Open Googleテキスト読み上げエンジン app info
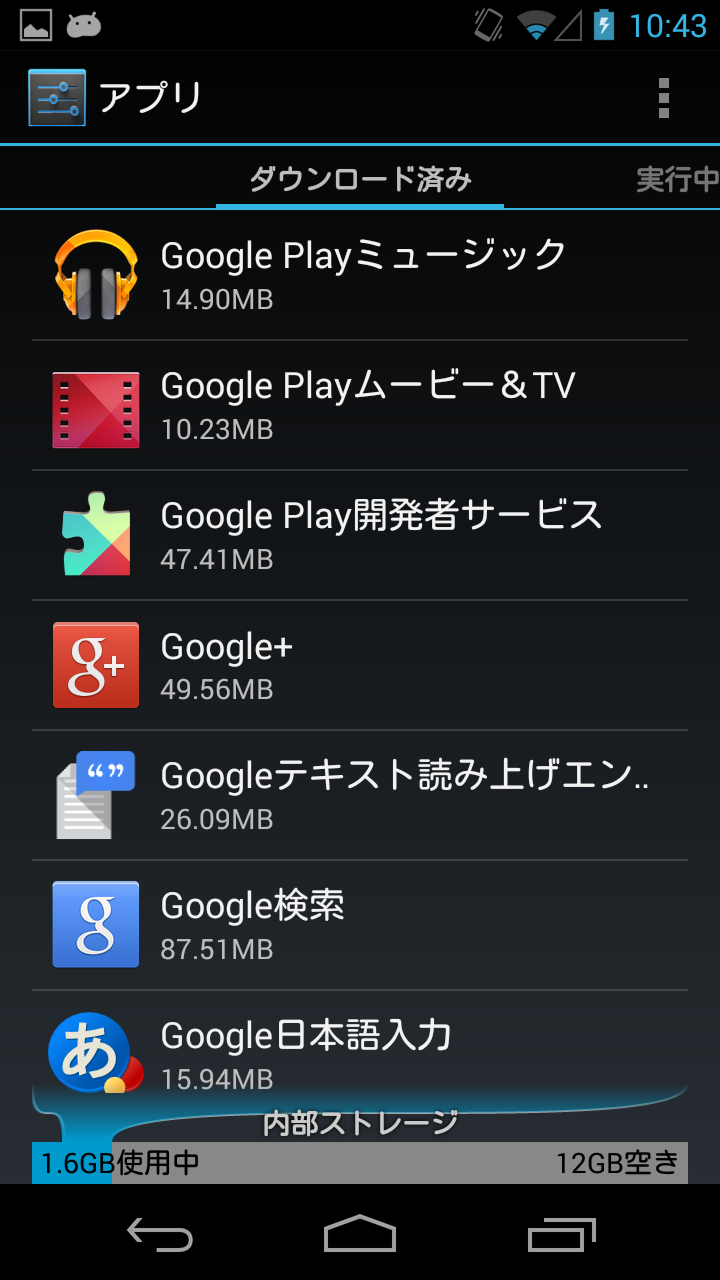This screenshot has width=720, height=1280. 360,795
